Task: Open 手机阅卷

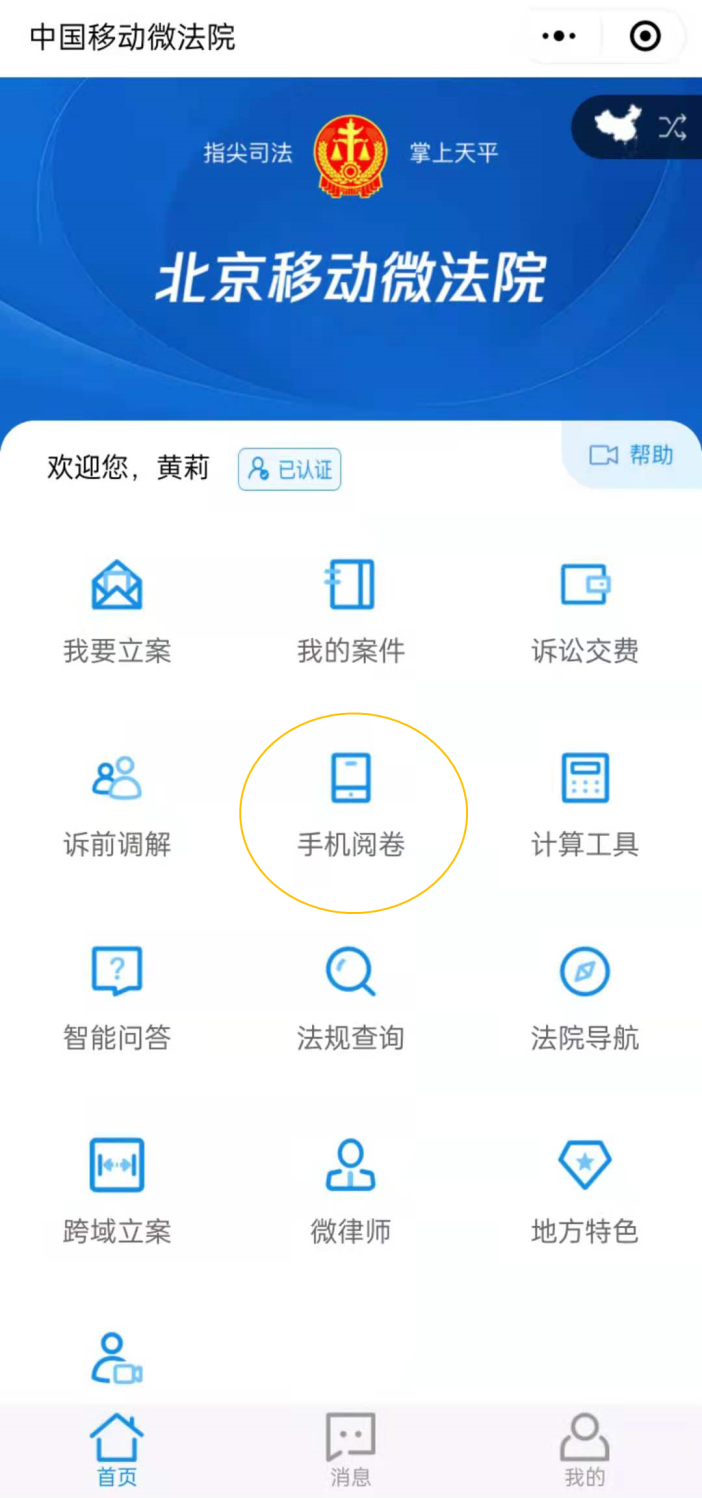Action: tap(351, 804)
